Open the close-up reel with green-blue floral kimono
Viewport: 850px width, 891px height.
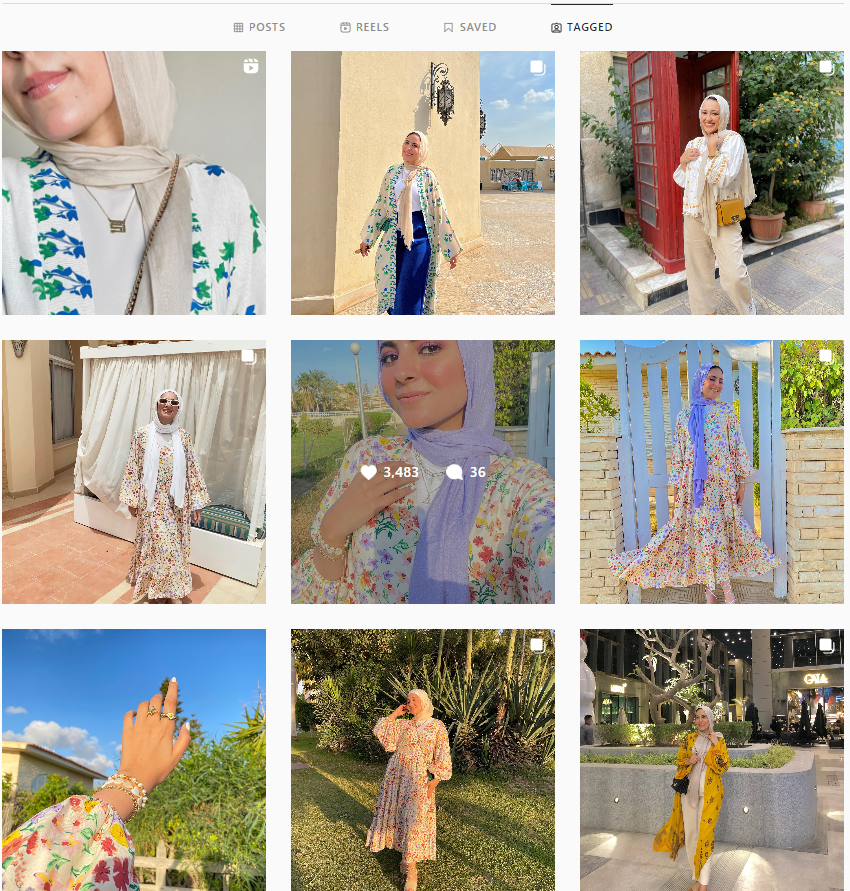pyautogui.click(x=133, y=183)
